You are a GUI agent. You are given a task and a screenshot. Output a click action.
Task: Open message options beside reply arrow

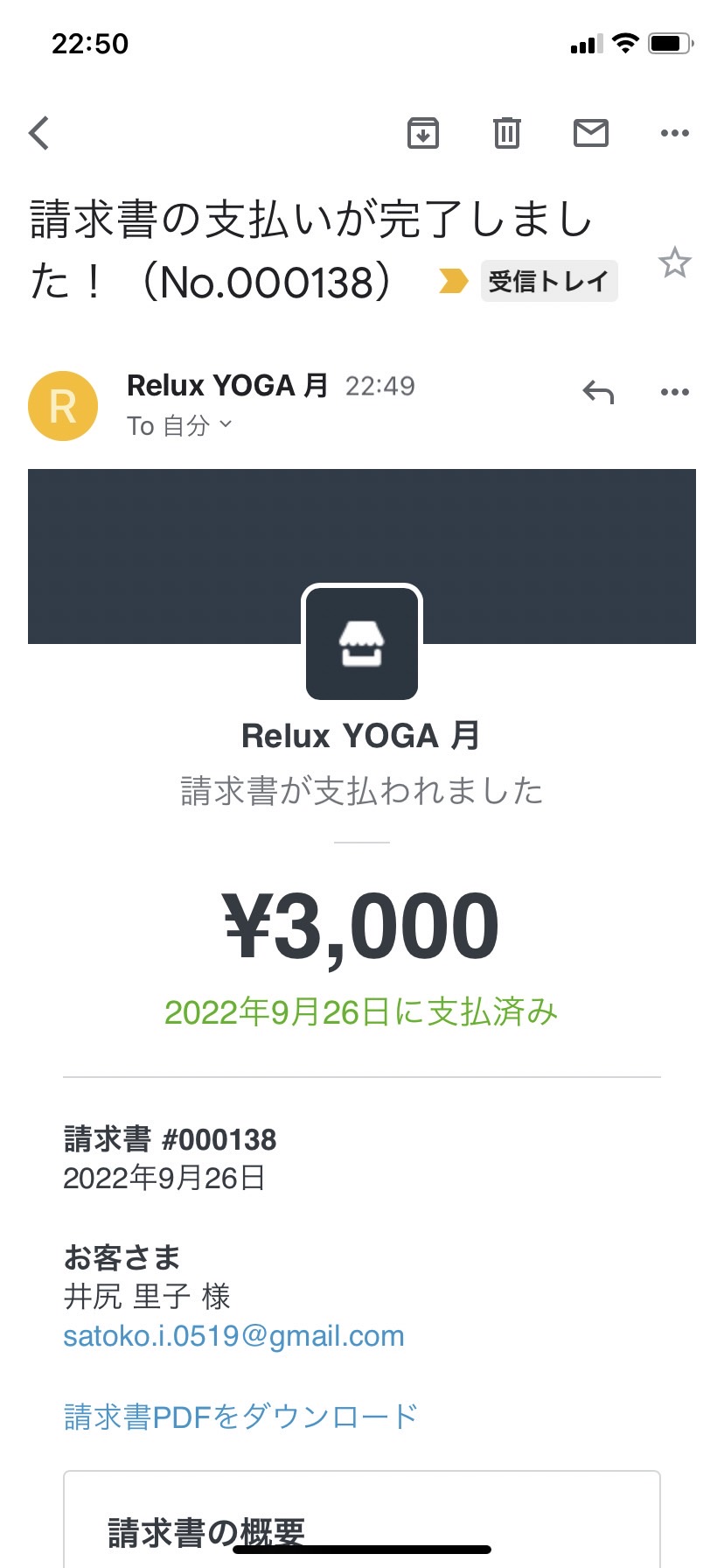(x=675, y=392)
